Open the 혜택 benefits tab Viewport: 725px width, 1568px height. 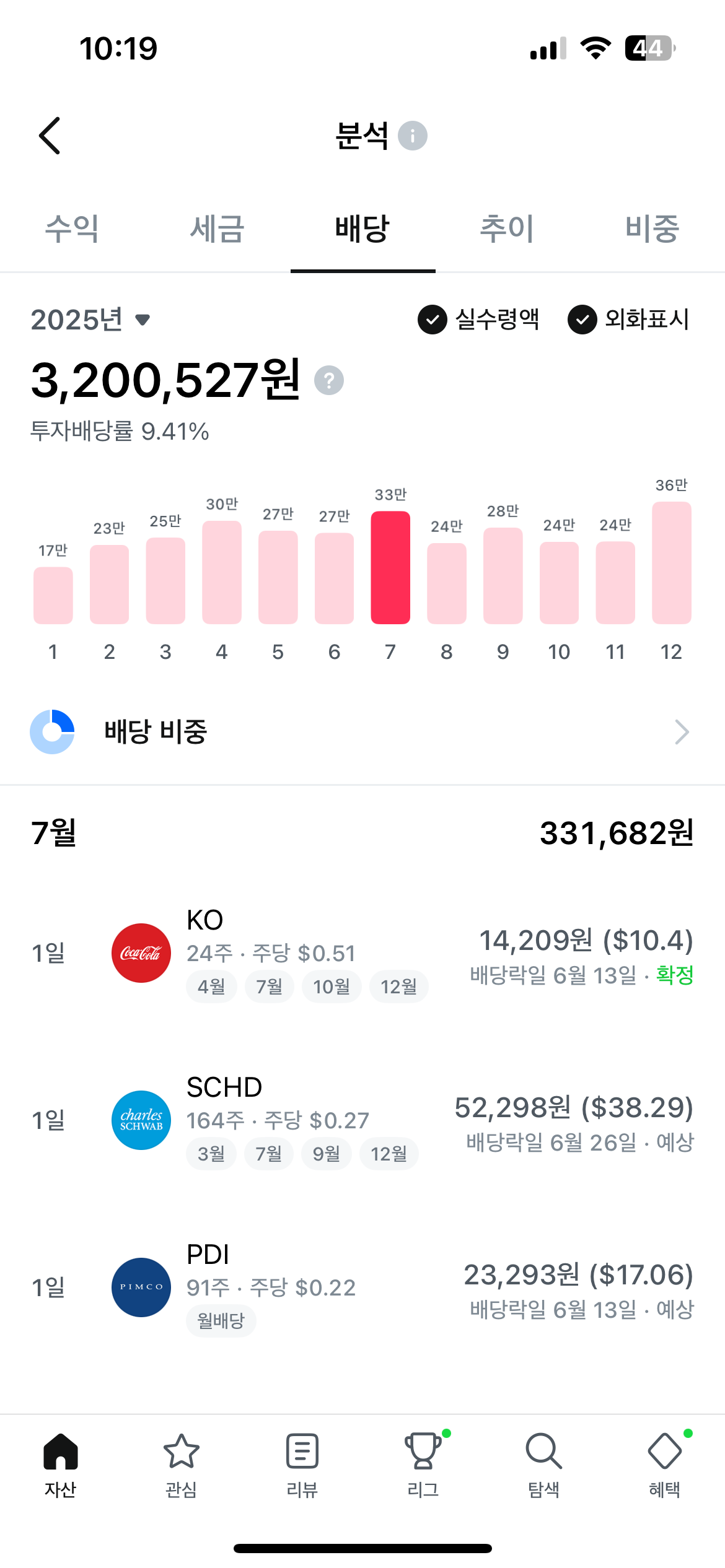tap(665, 1465)
